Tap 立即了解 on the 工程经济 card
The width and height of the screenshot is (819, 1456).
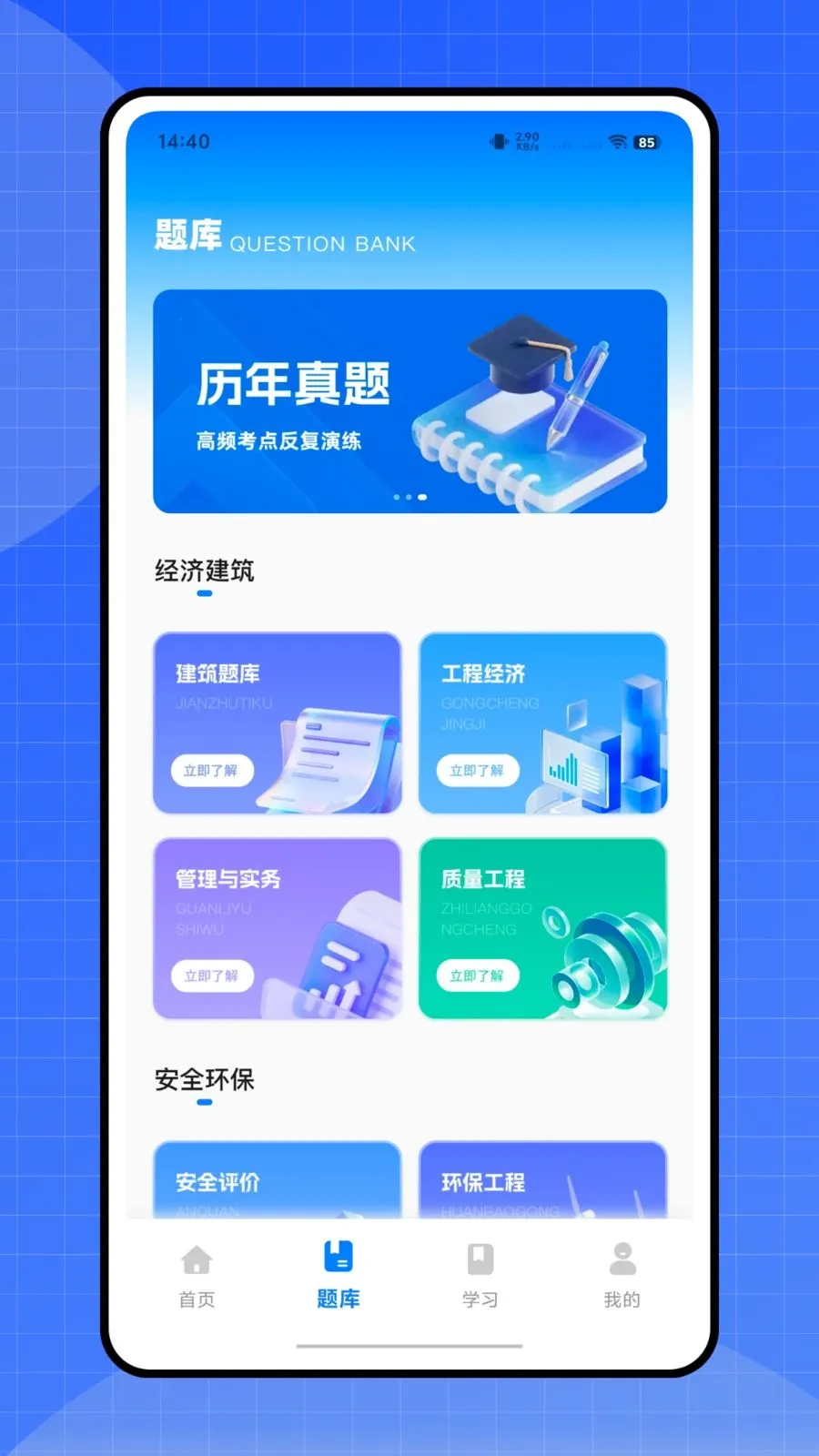point(478,770)
